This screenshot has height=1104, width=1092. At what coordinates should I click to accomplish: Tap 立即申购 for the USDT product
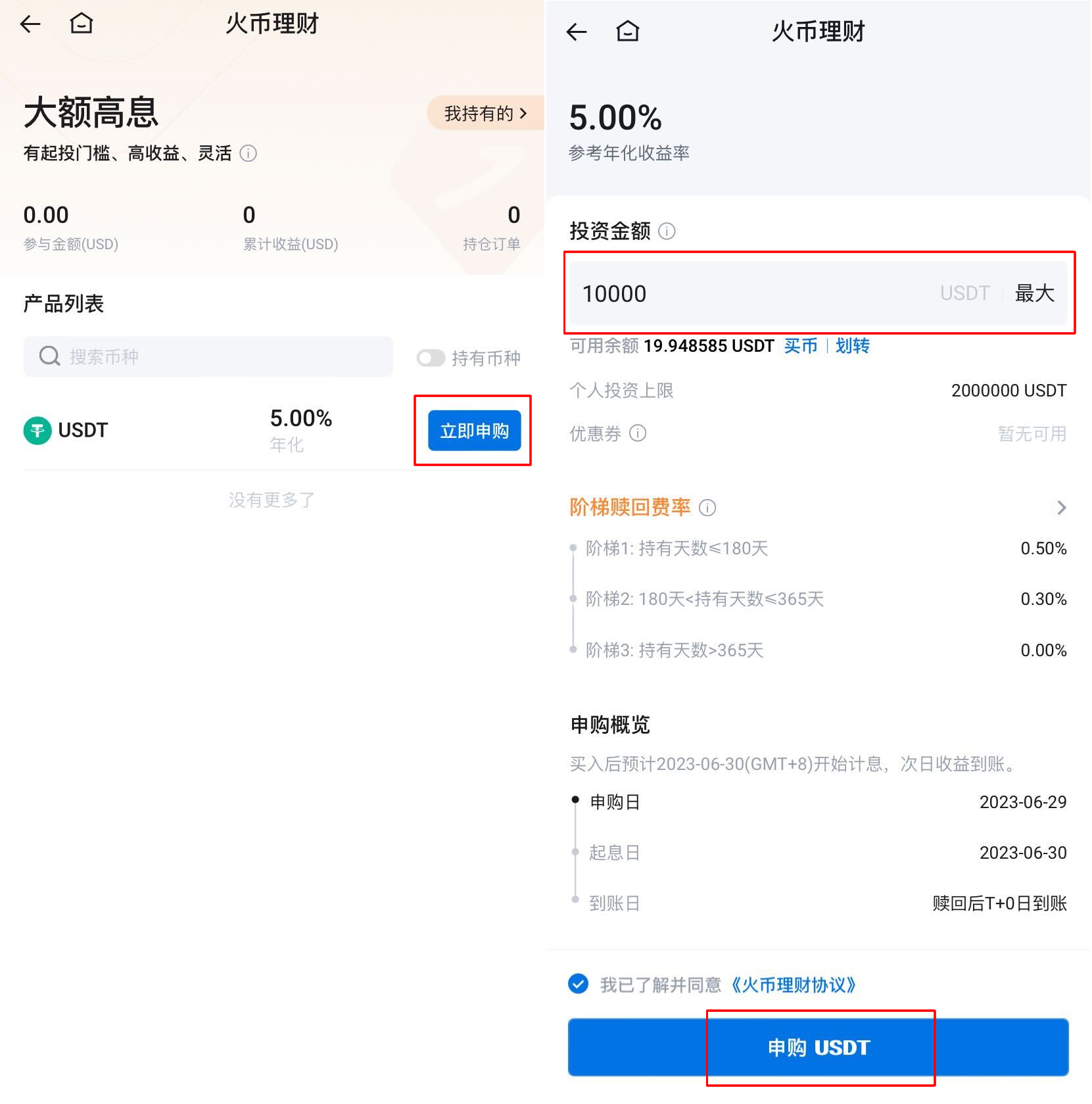pyautogui.click(x=474, y=431)
